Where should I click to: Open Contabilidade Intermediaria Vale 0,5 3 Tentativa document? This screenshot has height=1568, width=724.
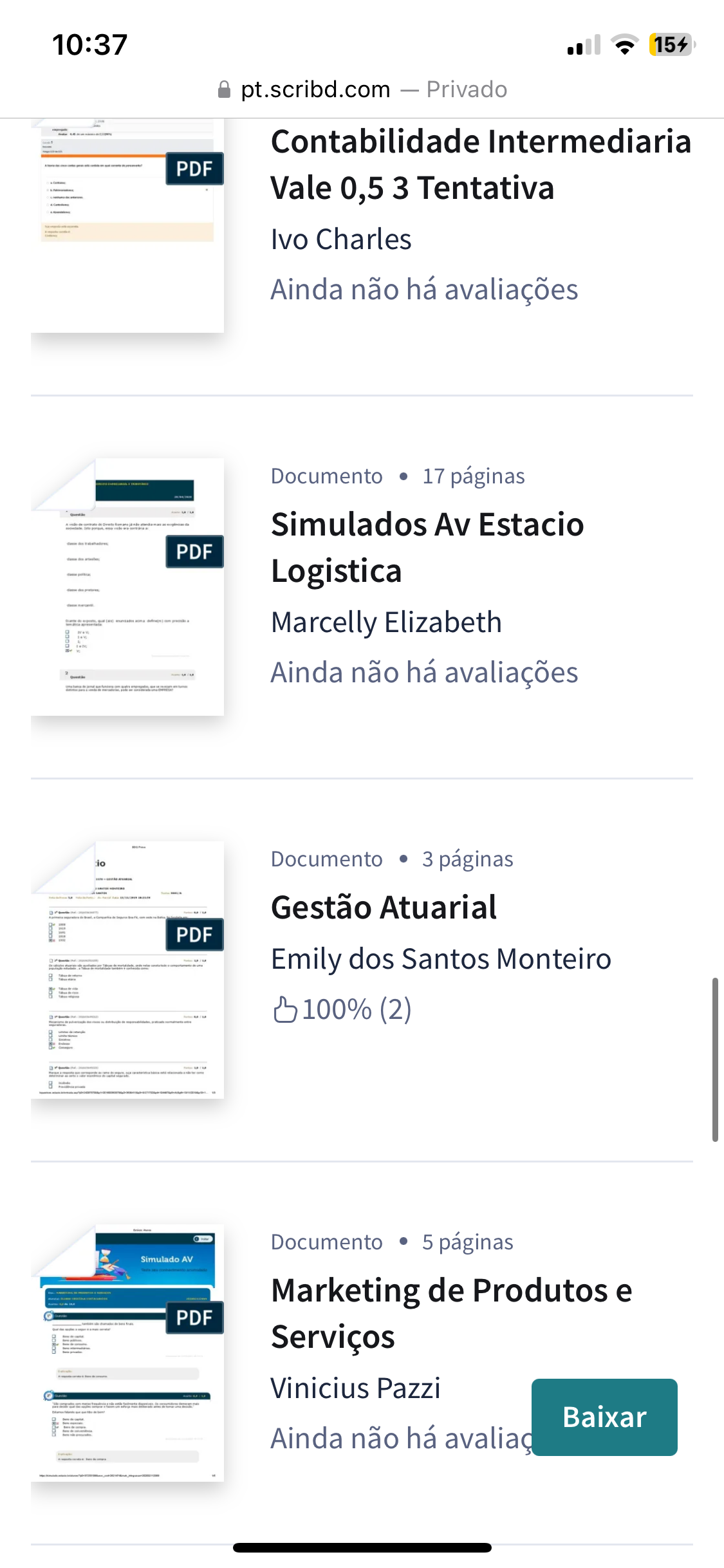coord(480,165)
